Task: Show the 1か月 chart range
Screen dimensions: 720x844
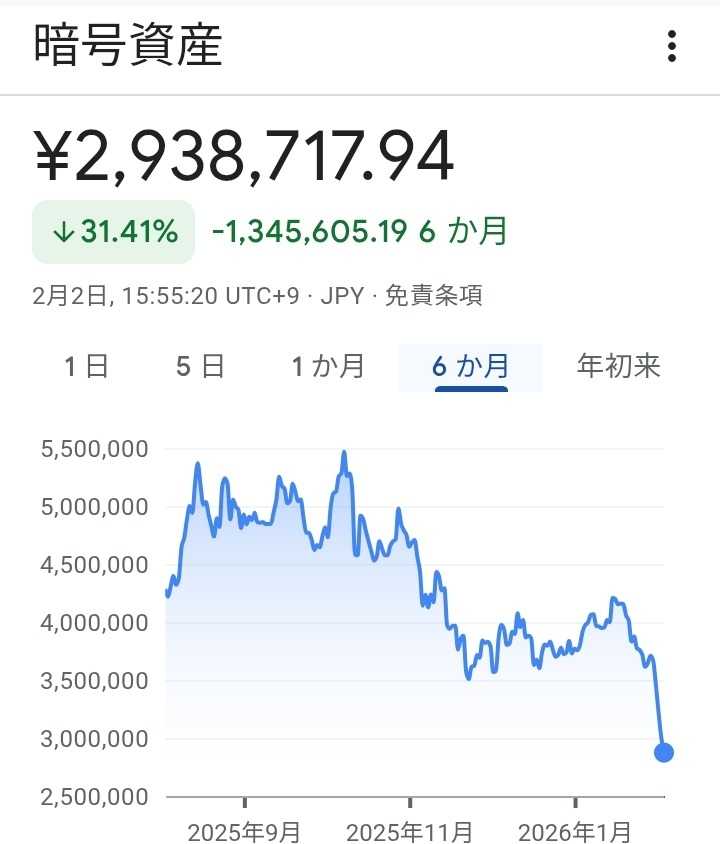Action: pos(328,366)
